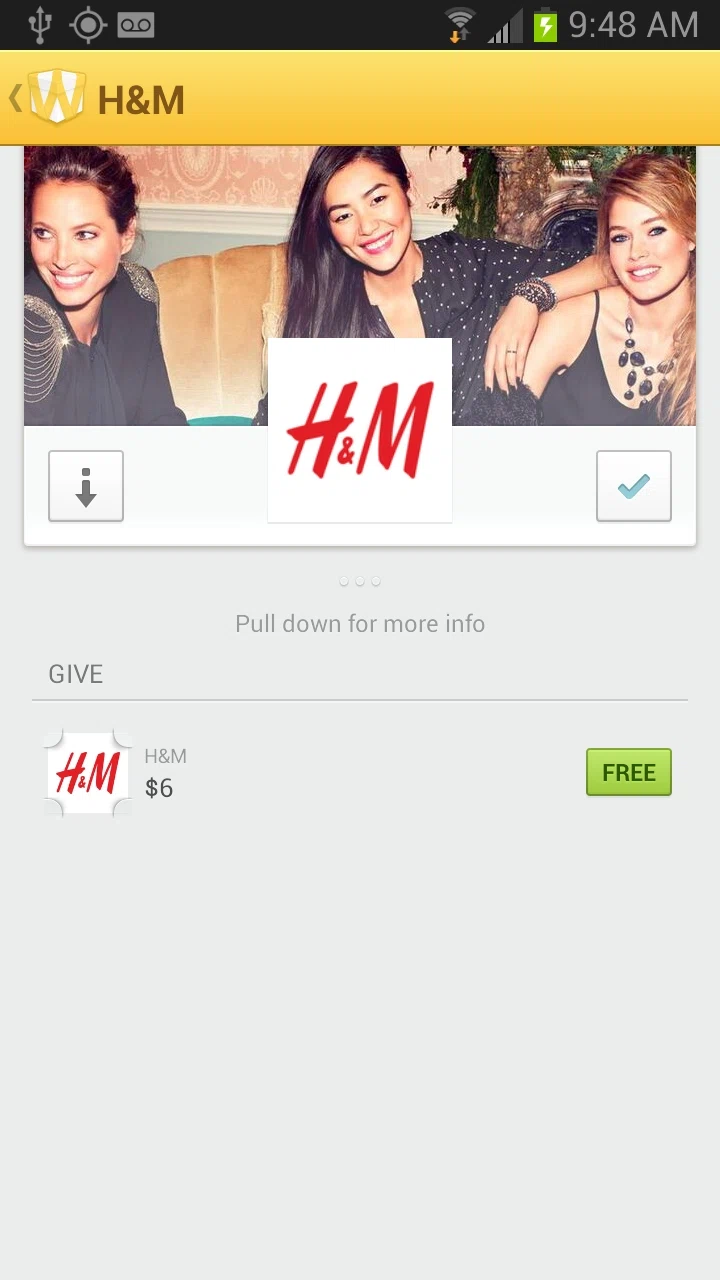720x1280 pixels.
Task: Tap the checkmark button
Action: click(x=633, y=486)
